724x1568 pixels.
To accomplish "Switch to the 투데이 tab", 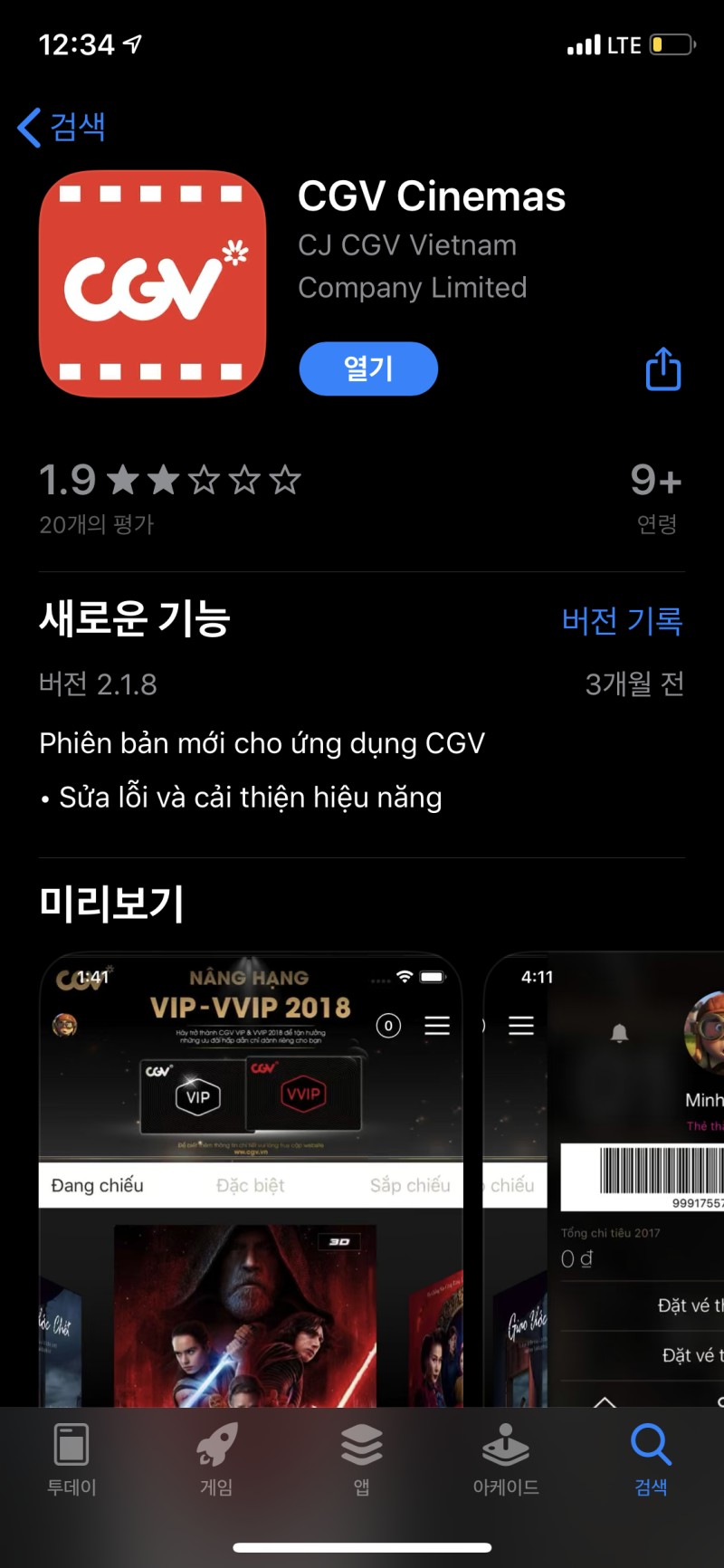I will point(71,1459).
